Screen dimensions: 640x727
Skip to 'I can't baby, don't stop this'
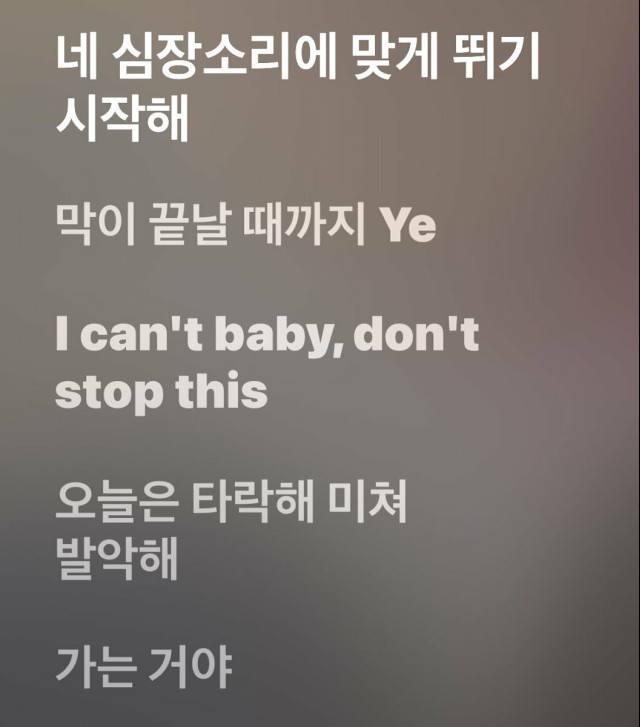(267, 364)
